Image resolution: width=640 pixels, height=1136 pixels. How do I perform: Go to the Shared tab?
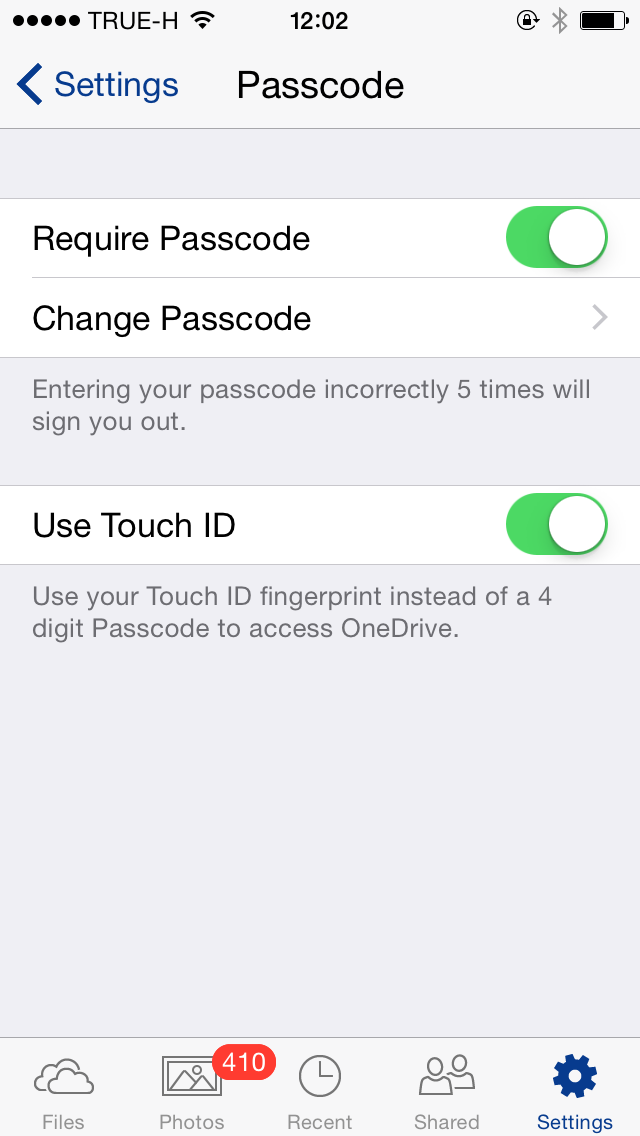click(x=447, y=1090)
